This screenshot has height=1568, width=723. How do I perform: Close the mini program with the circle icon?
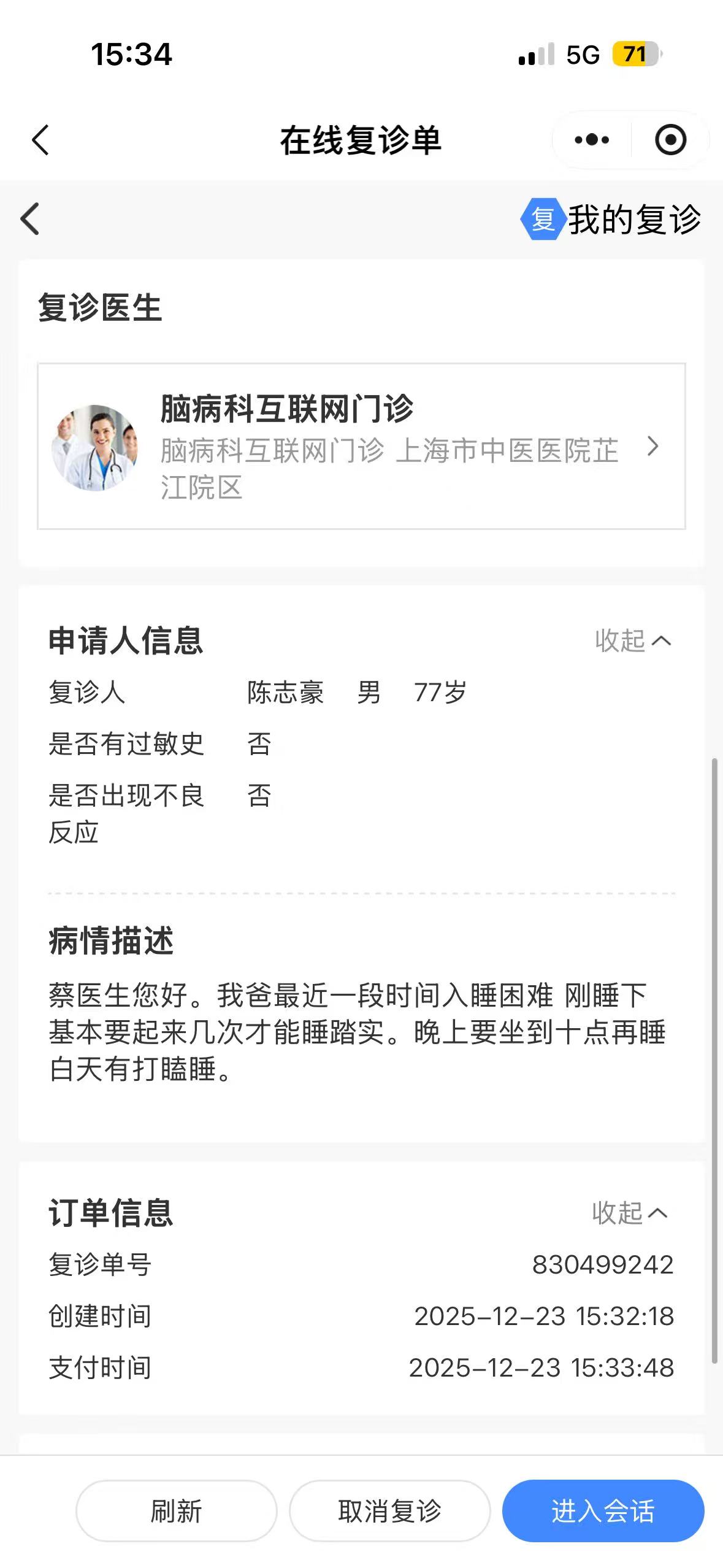tap(670, 140)
